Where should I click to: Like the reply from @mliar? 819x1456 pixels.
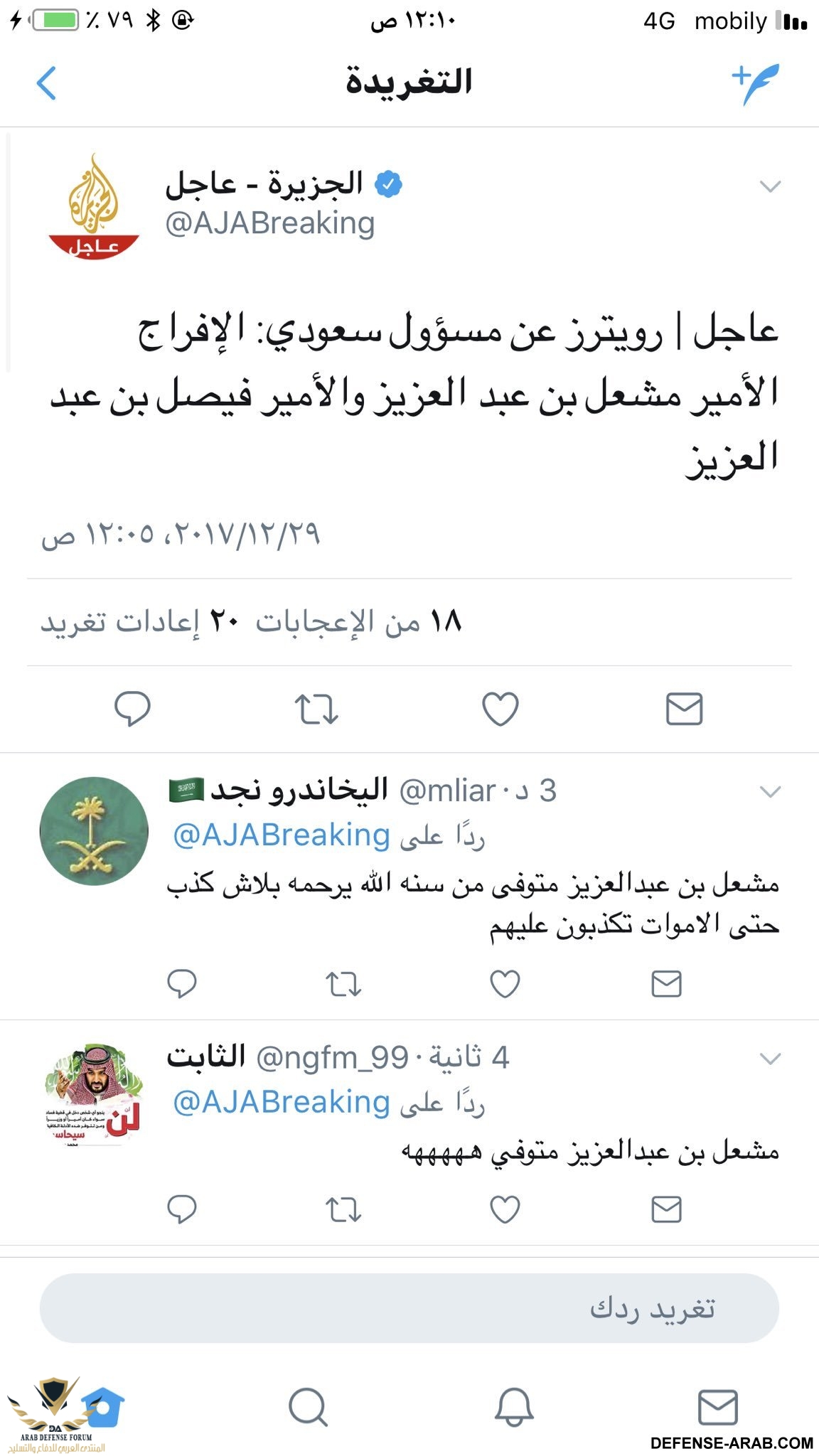click(505, 984)
